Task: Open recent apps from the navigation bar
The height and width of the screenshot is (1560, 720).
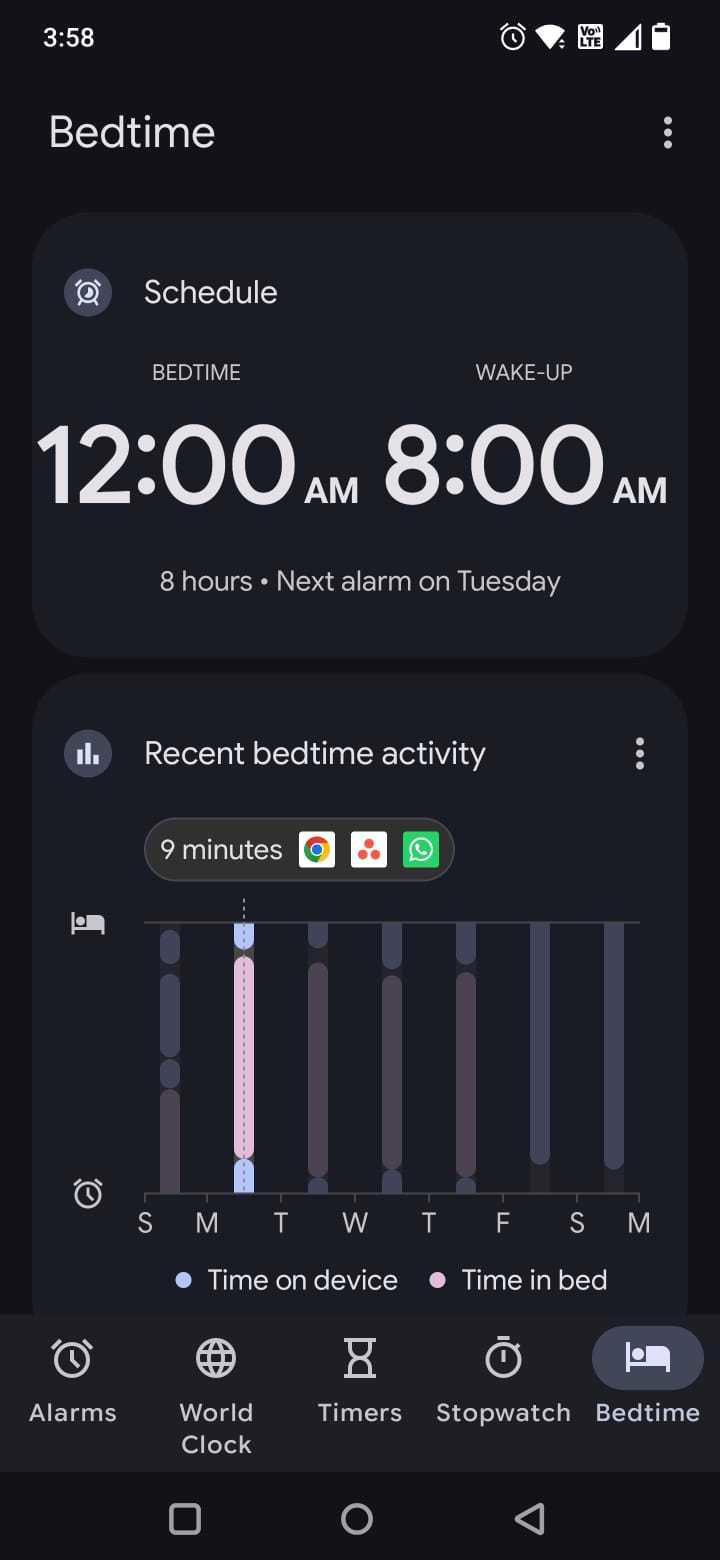Action: (x=185, y=1519)
